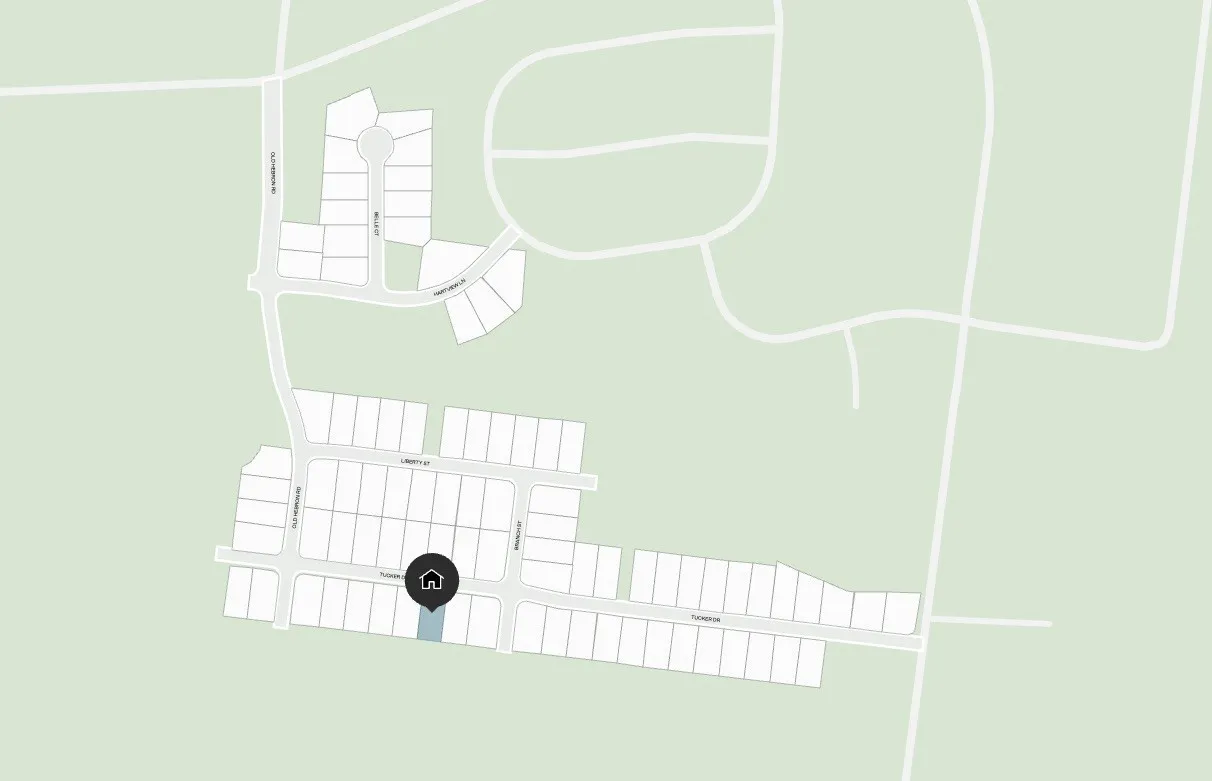Tap the home marker pin on the map
Image resolution: width=1212 pixels, height=781 pixels.
(x=431, y=580)
